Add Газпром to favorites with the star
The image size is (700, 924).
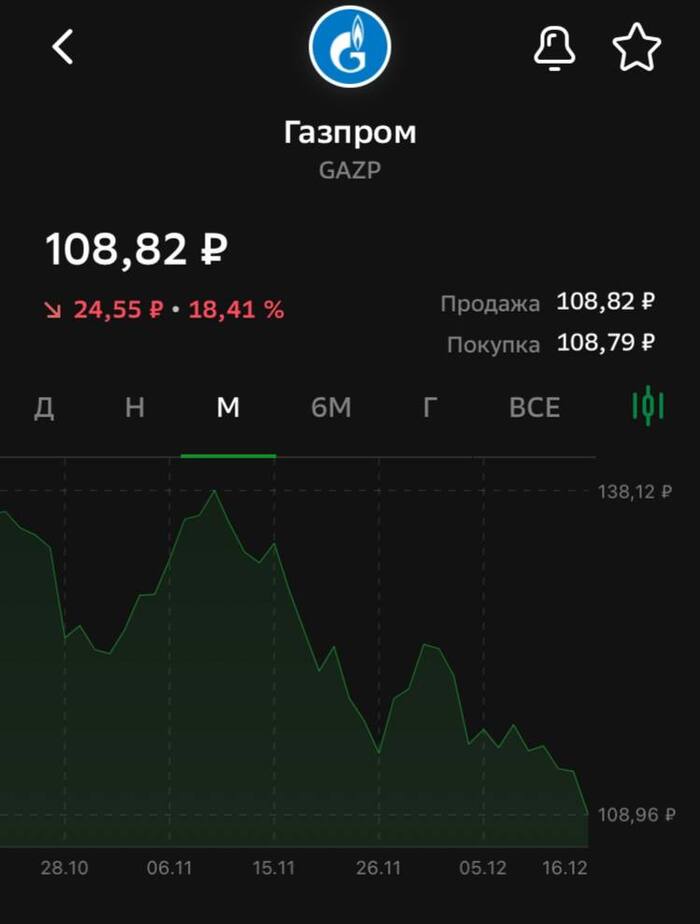pyautogui.click(x=637, y=47)
